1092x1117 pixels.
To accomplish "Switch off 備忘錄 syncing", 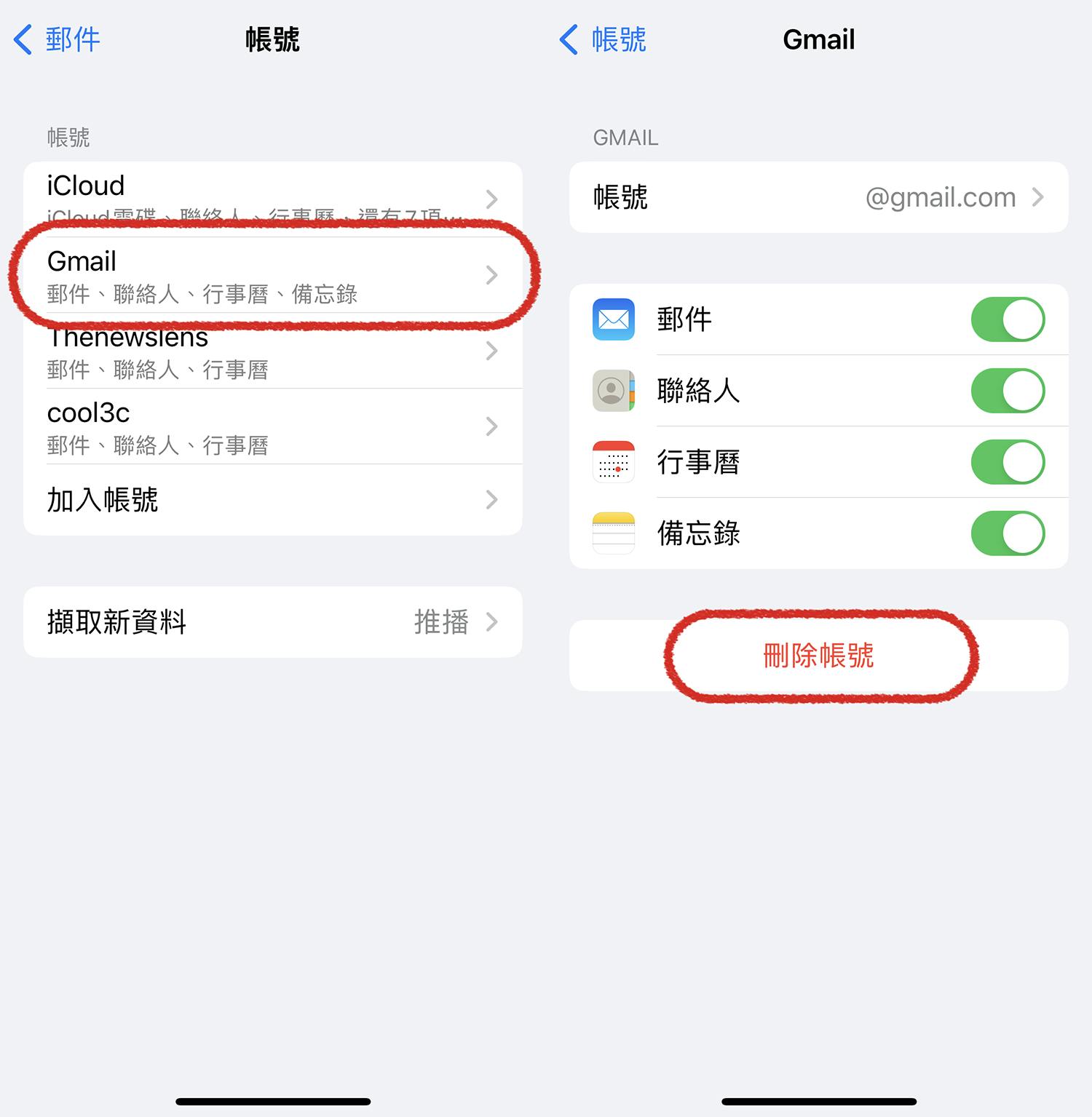I will [1008, 533].
